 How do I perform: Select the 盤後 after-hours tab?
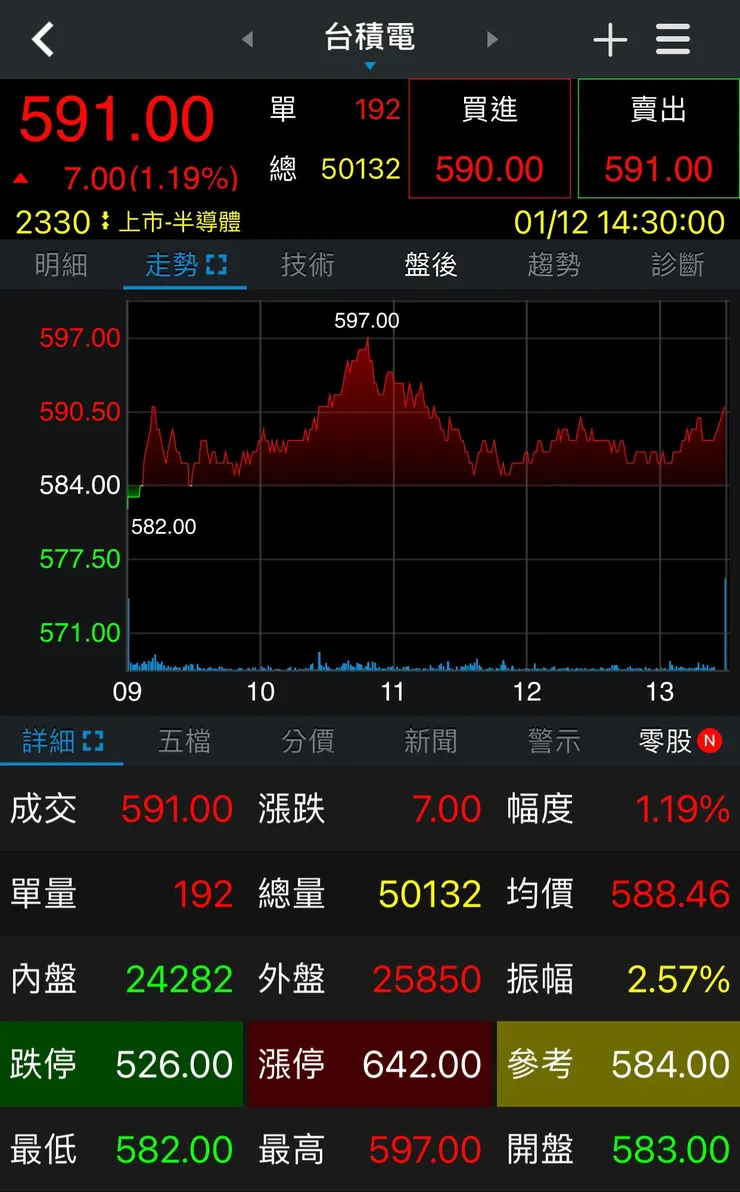(x=431, y=265)
